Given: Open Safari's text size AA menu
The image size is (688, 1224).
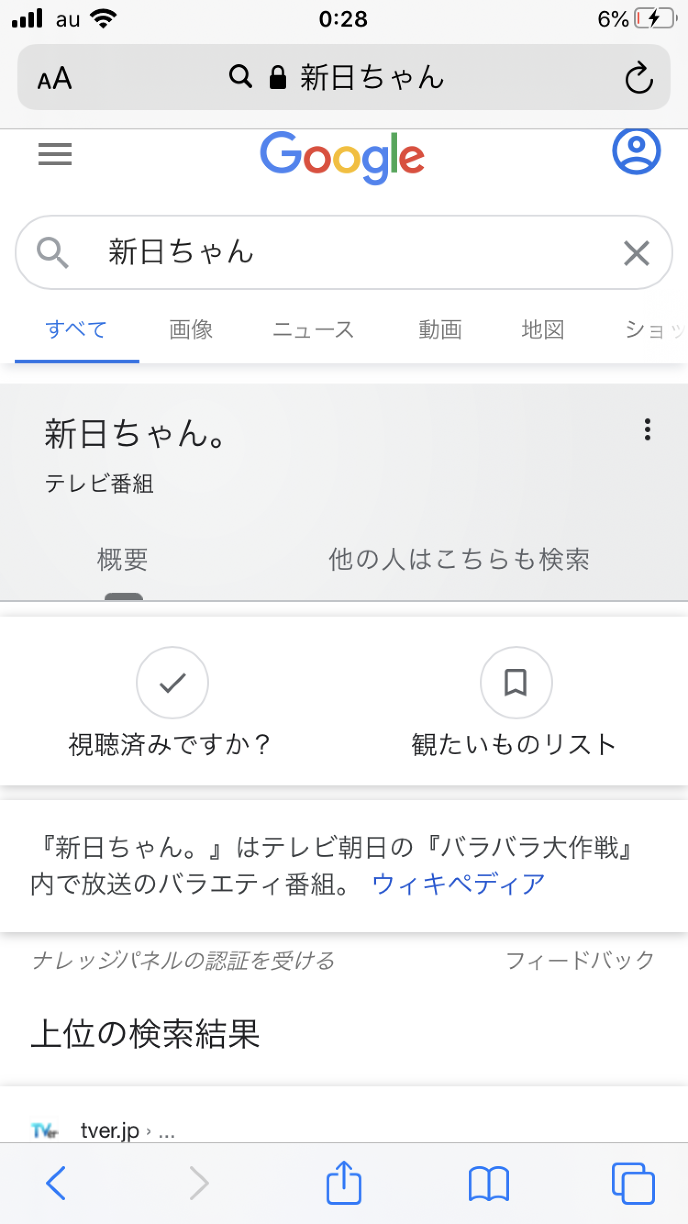Looking at the screenshot, I should pyautogui.click(x=55, y=79).
